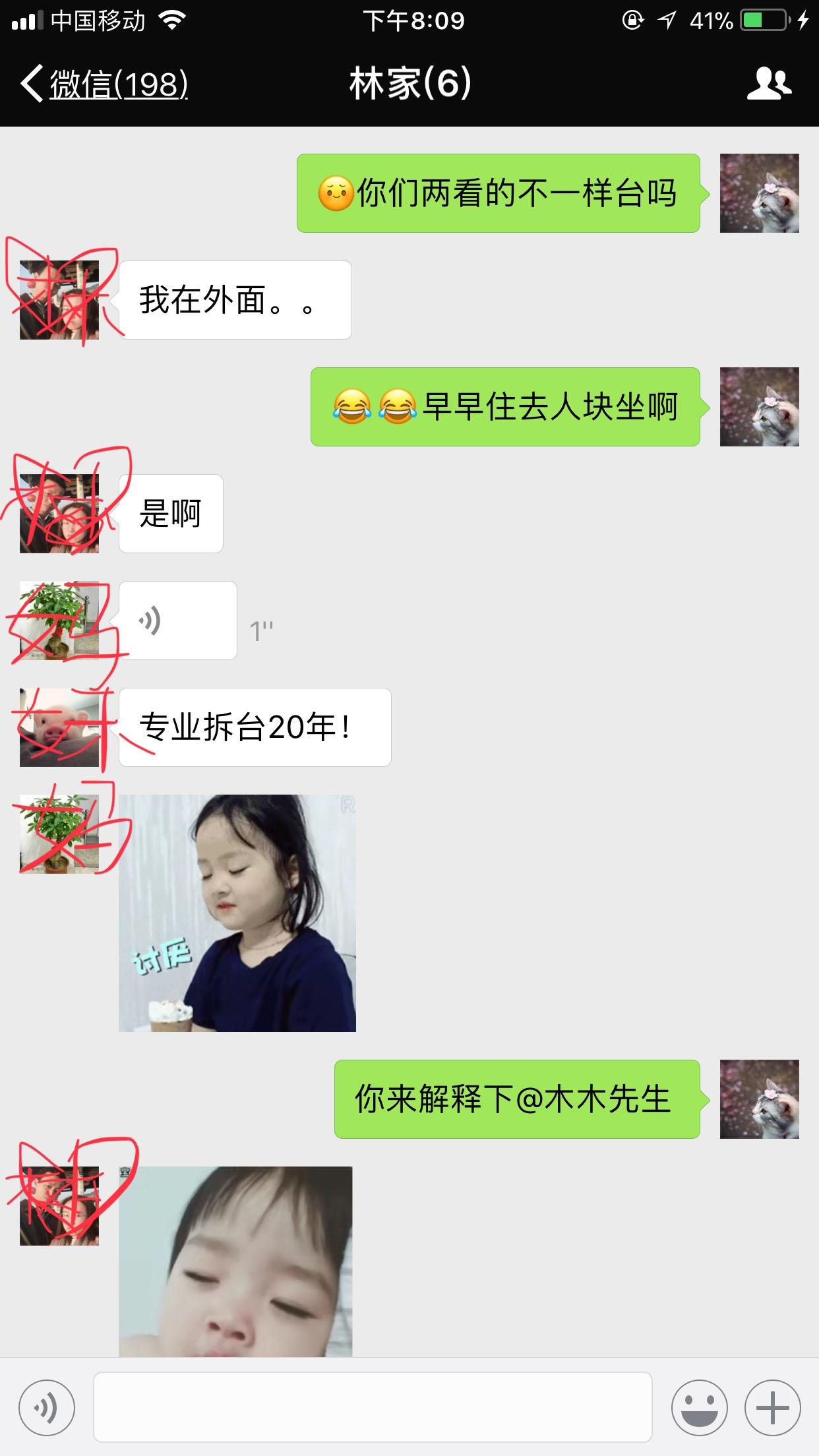Switch to voice input mode
819x1456 pixels.
tap(47, 1407)
